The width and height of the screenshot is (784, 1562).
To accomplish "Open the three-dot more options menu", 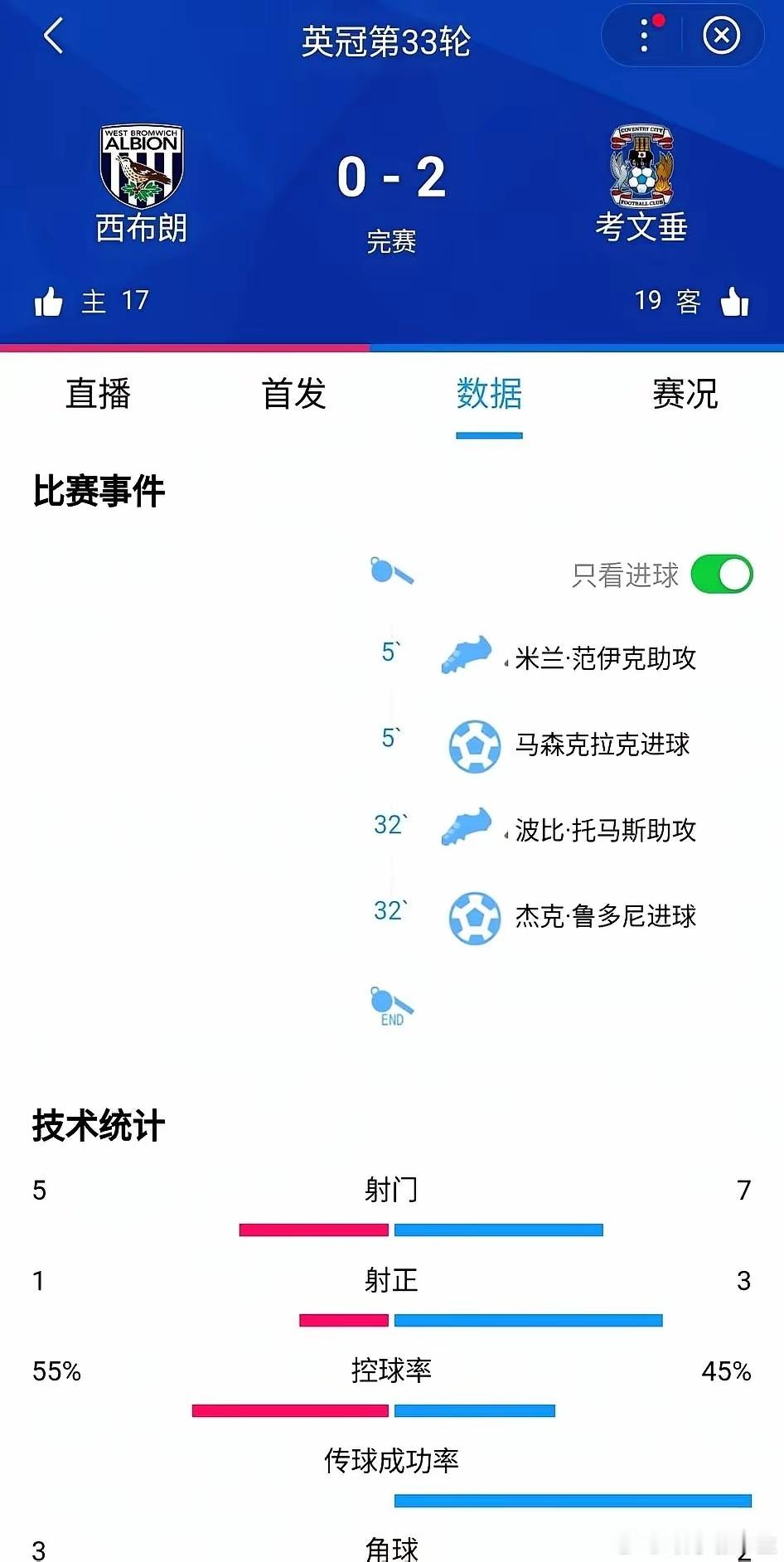I will click(645, 36).
